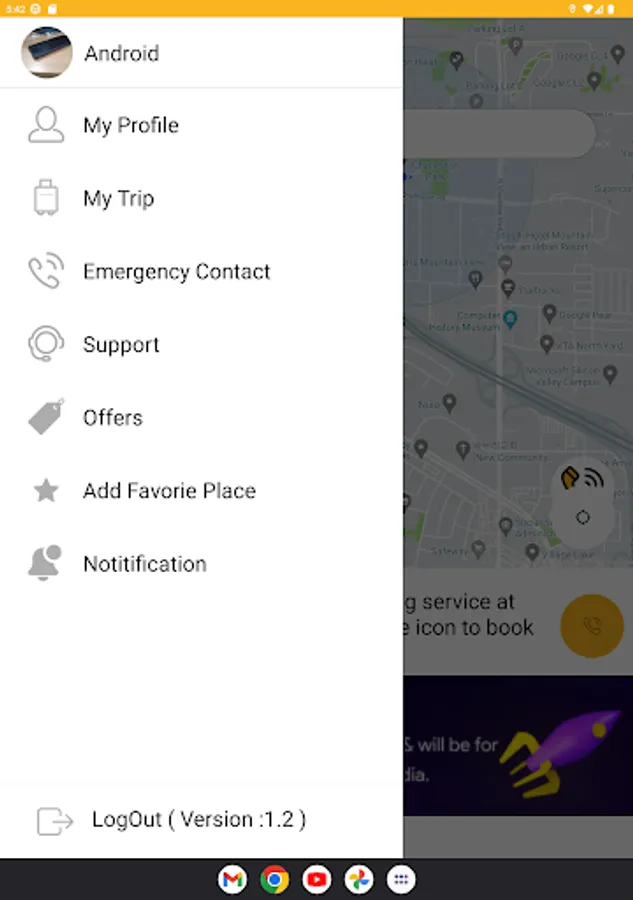Tap LogOut to sign out

[201, 820]
